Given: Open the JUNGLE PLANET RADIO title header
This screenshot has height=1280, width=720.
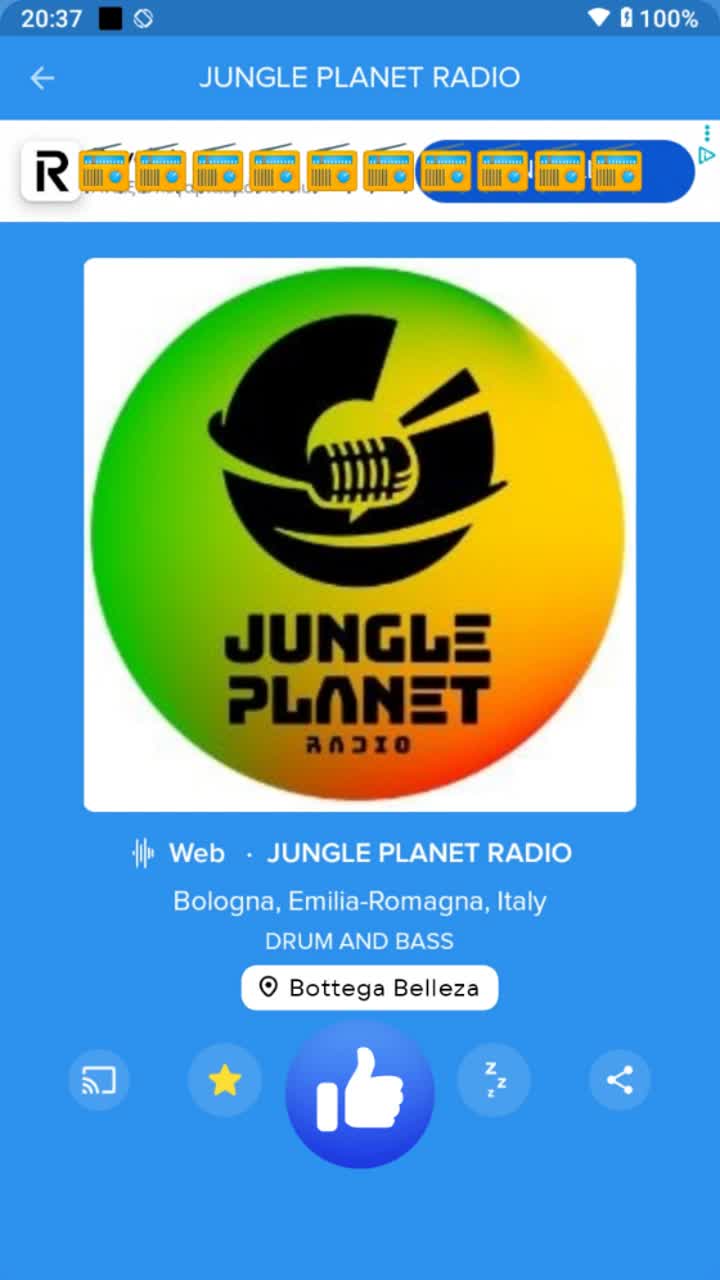Looking at the screenshot, I should tap(360, 77).
